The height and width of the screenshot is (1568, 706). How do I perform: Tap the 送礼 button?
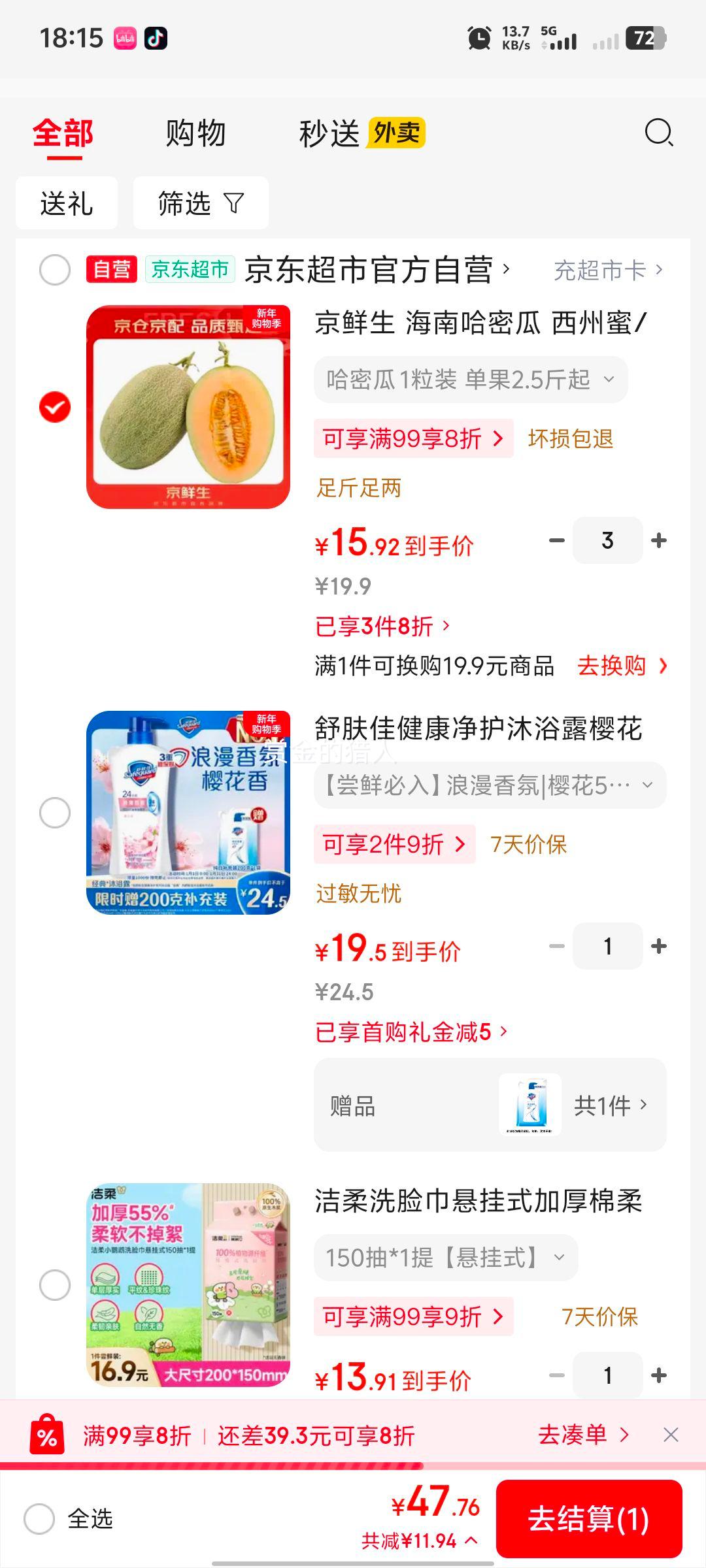(x=67, y=203)
